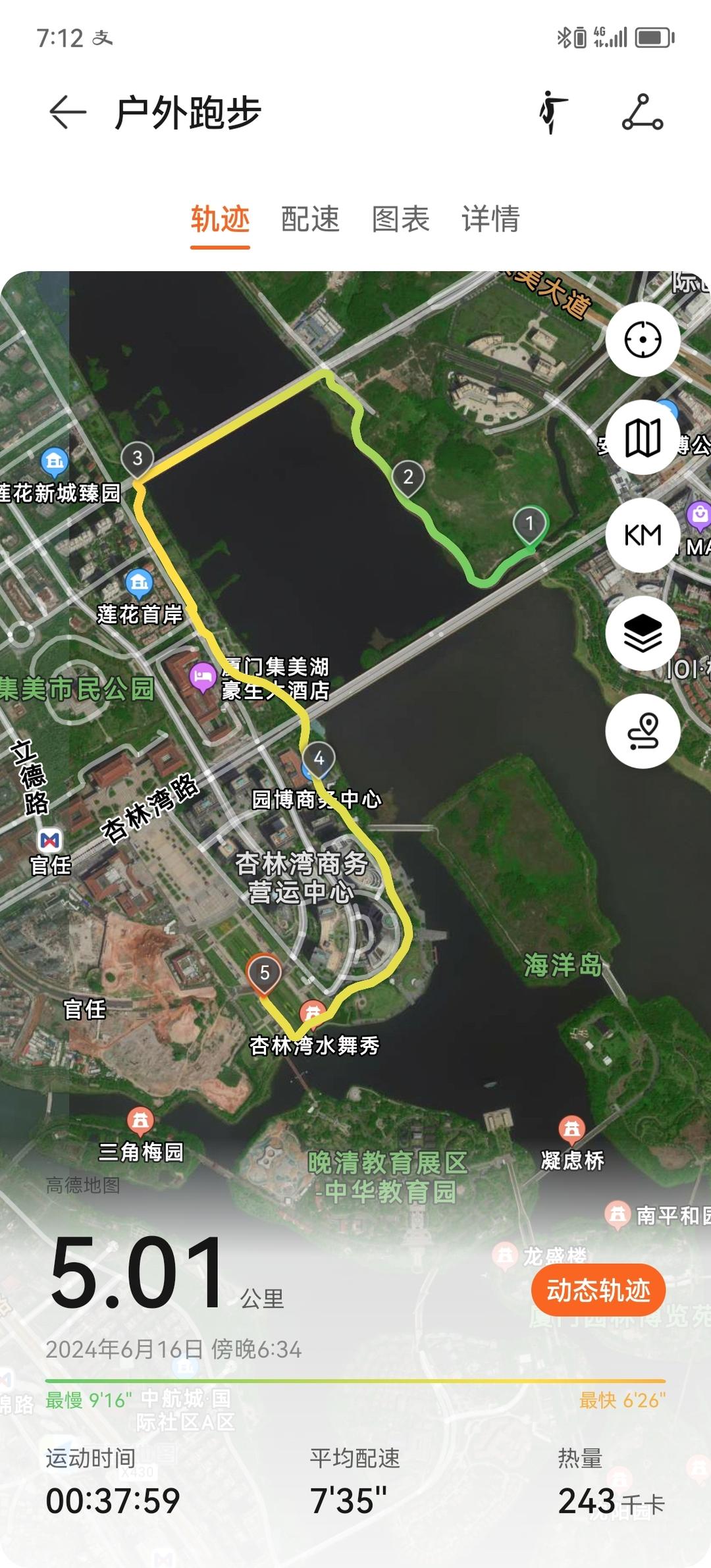Tap the route location pin button
Viewport: 711px width, 1568px height.
pos(643,731)
